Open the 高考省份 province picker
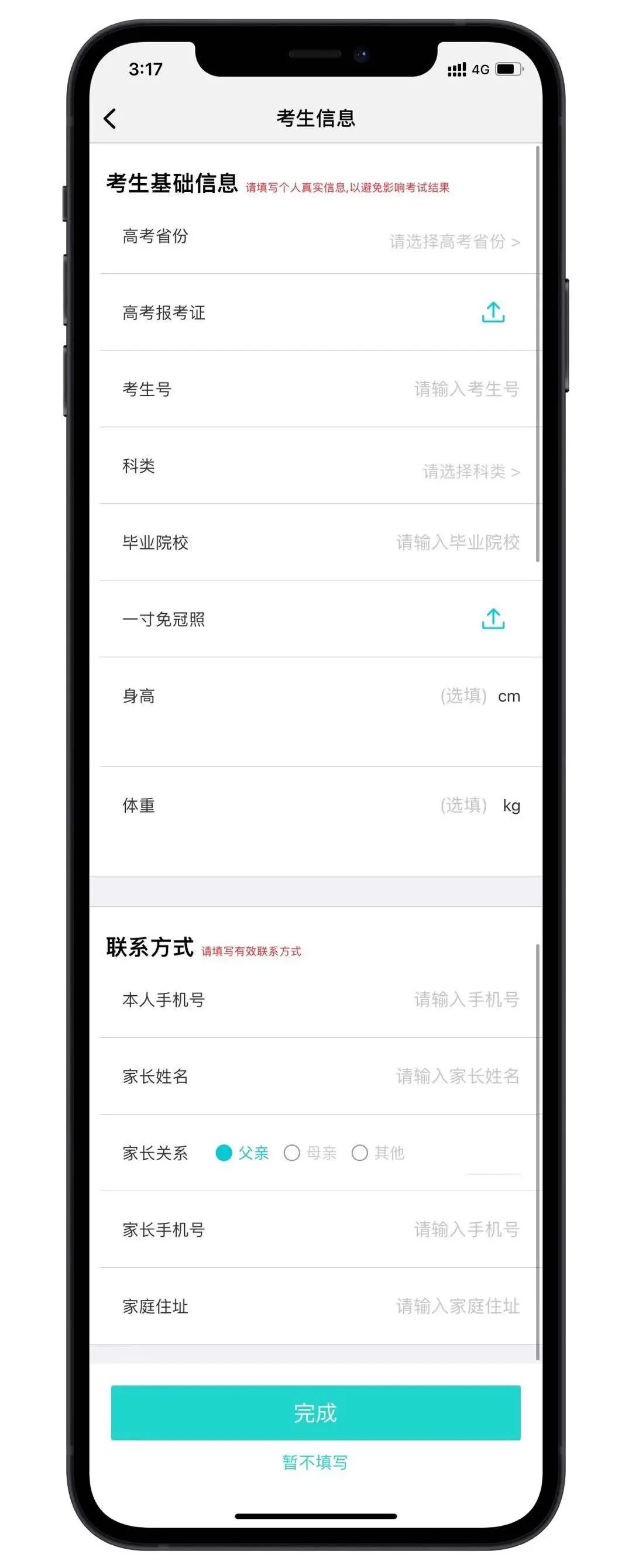 point(454,242)
